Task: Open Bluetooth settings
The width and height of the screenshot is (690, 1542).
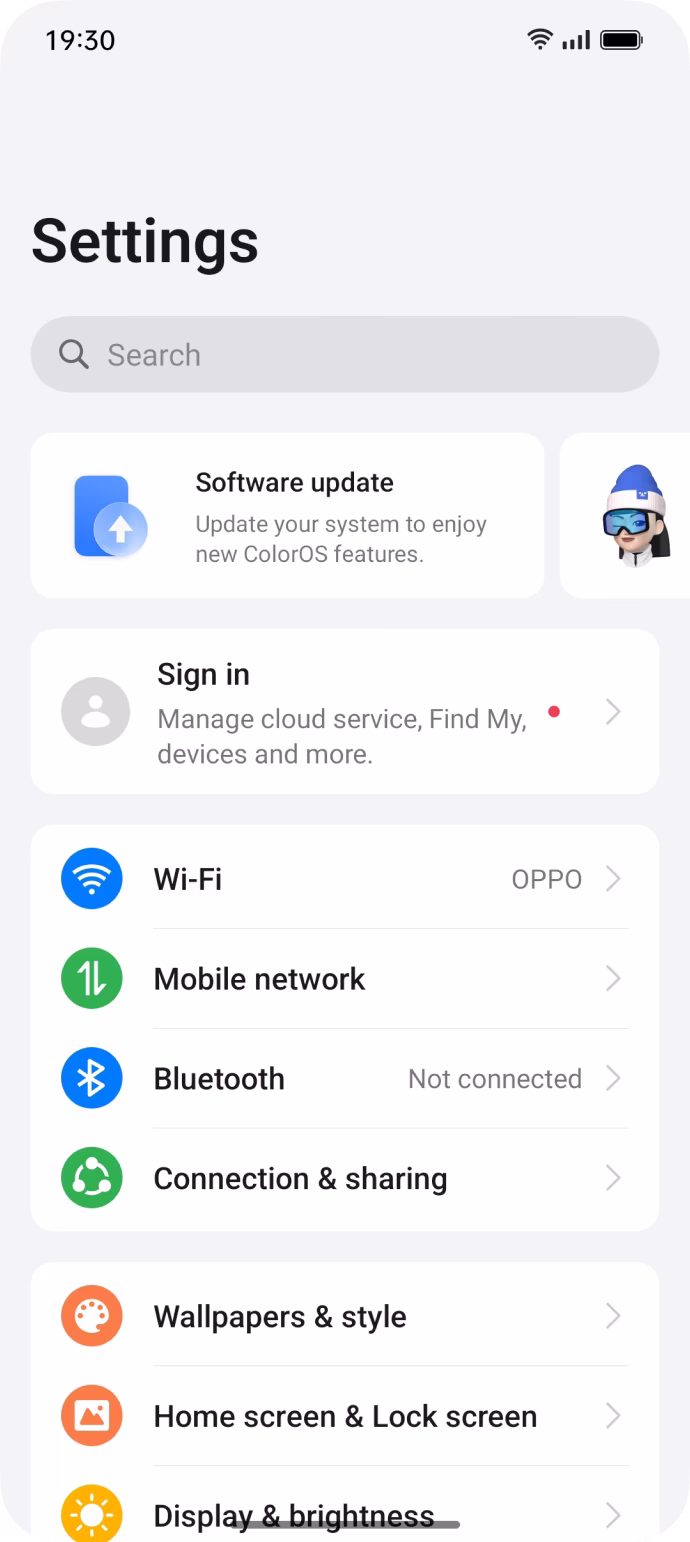Action: (344, 1079)
